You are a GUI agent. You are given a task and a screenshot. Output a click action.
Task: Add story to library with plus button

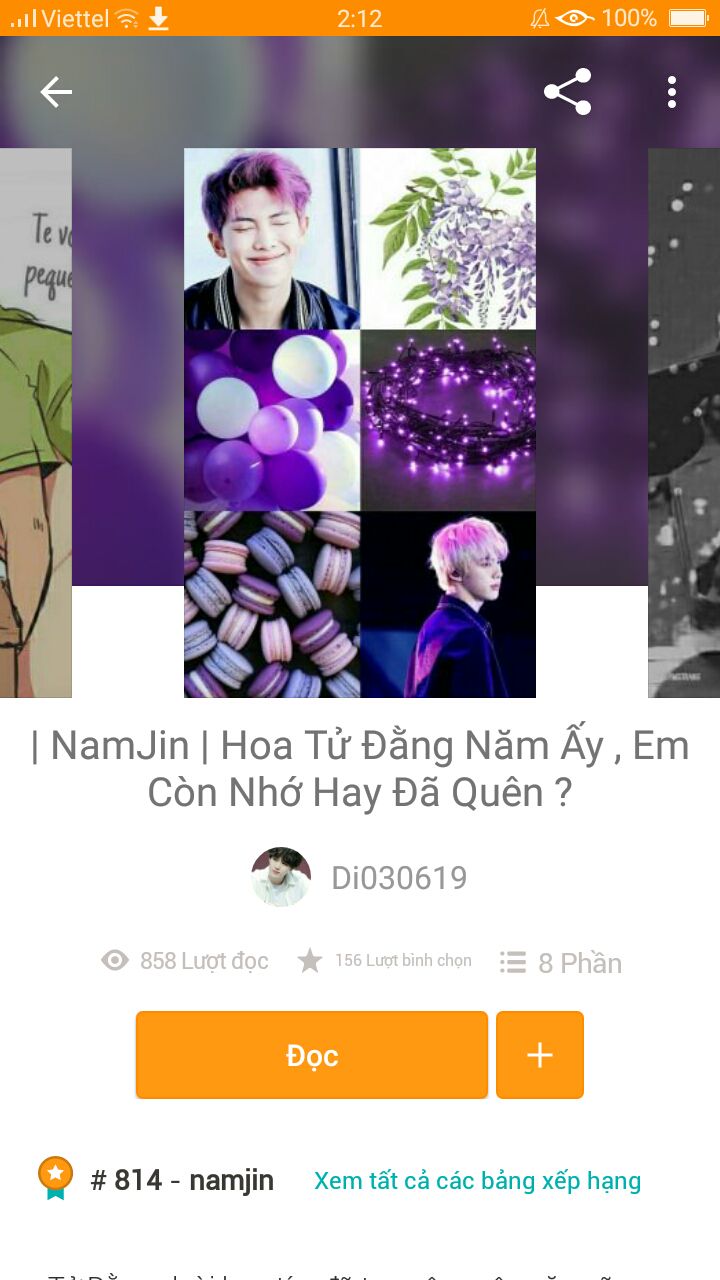point(540,1055)
